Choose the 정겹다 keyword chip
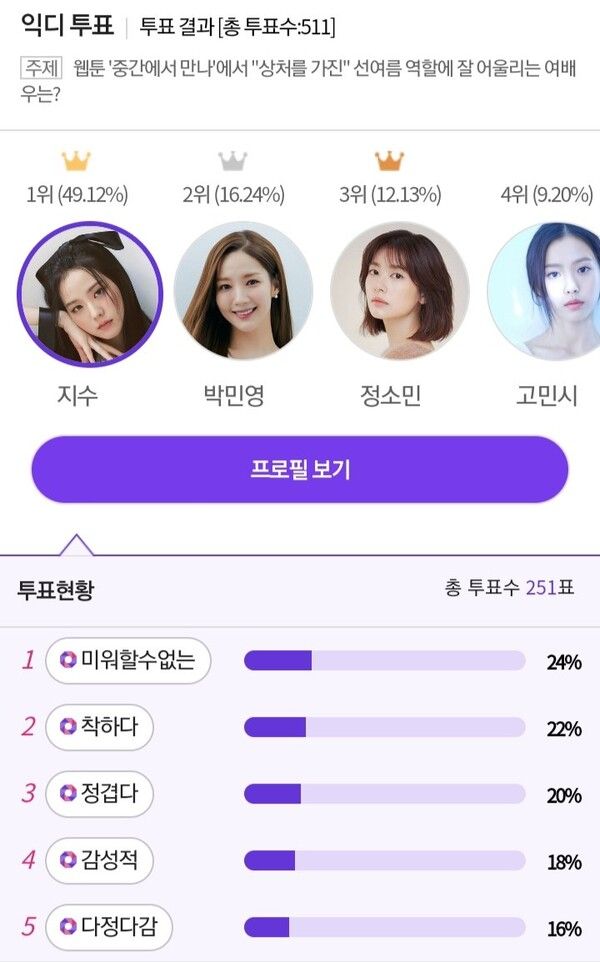This screenshot has height=962, width=600. (x=99, y=794)
